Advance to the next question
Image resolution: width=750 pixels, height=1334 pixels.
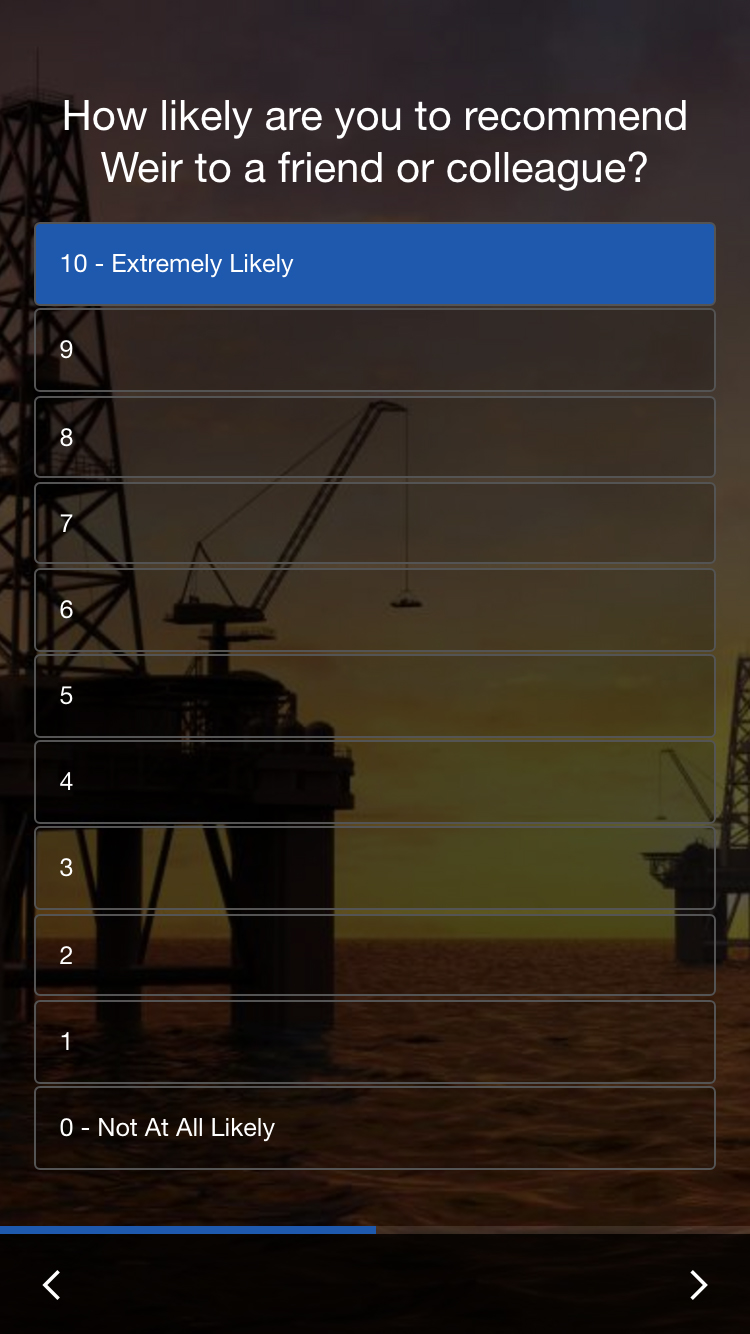(698, 1285)
